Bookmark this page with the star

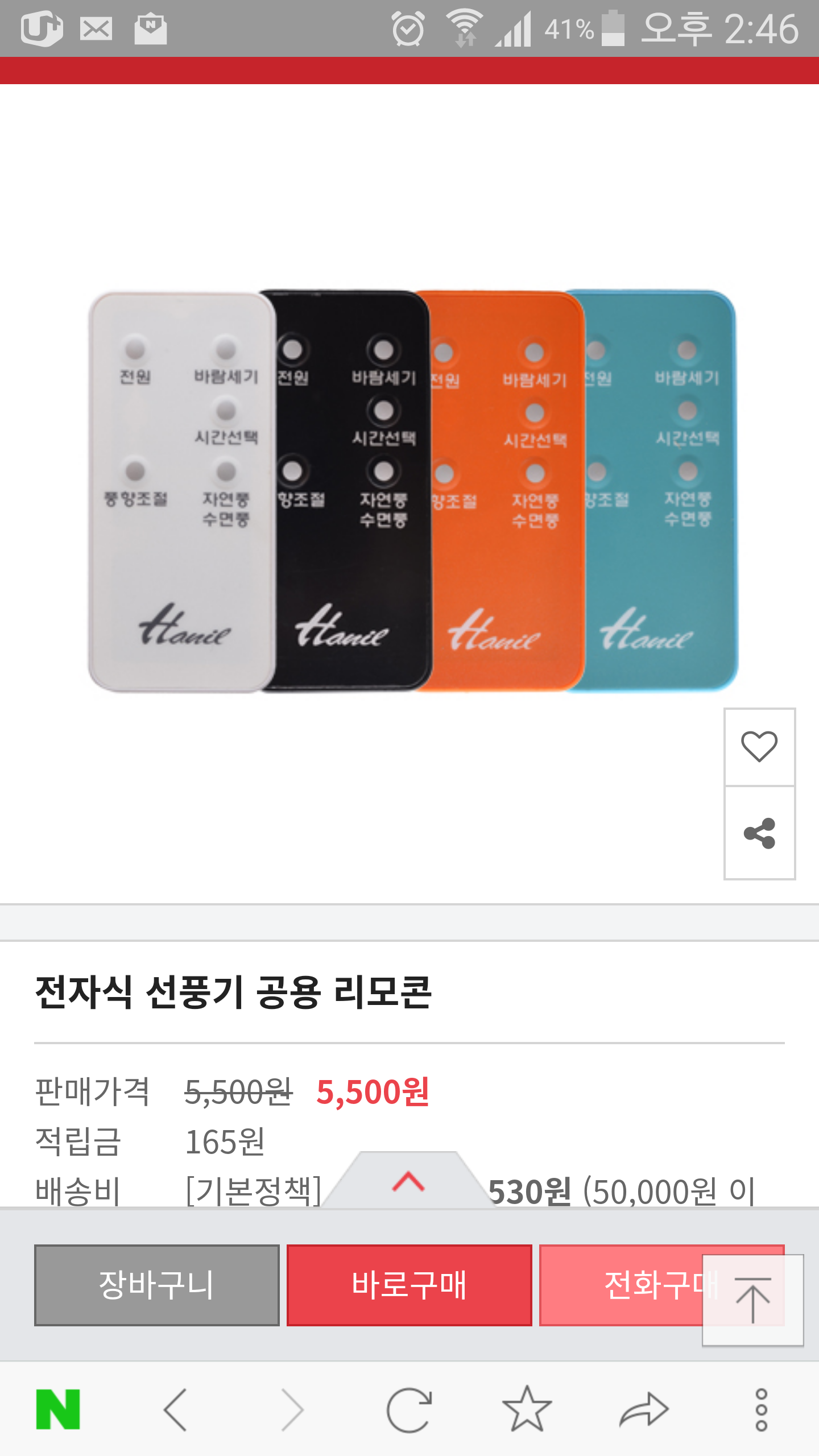point(527,1409)
